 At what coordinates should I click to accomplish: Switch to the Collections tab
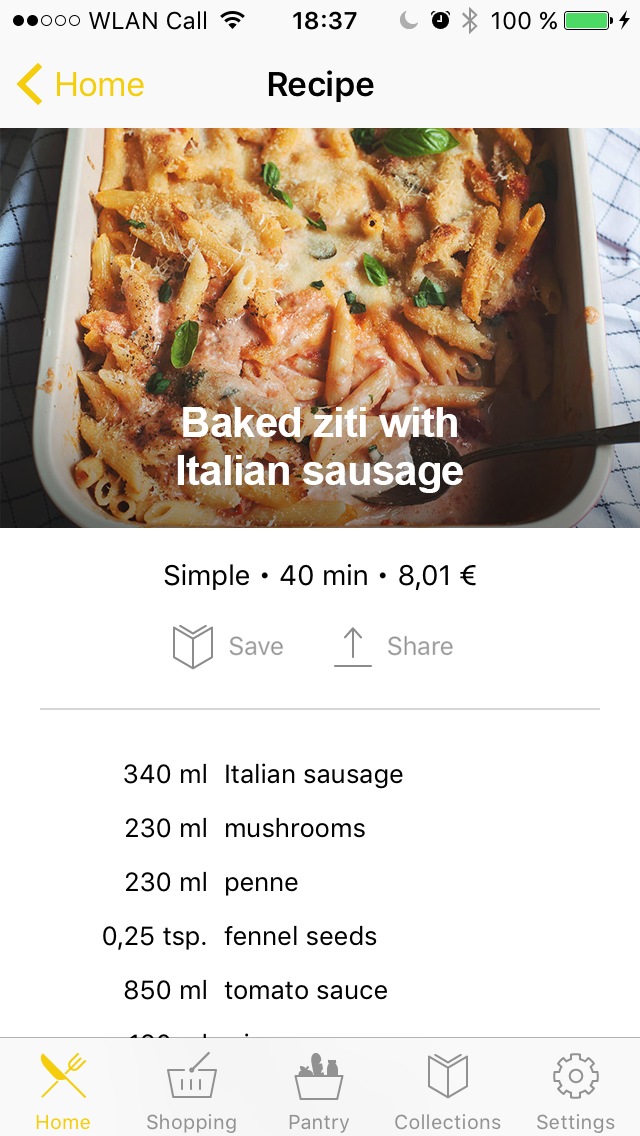pyautogui.click(x=447, y=1090)
